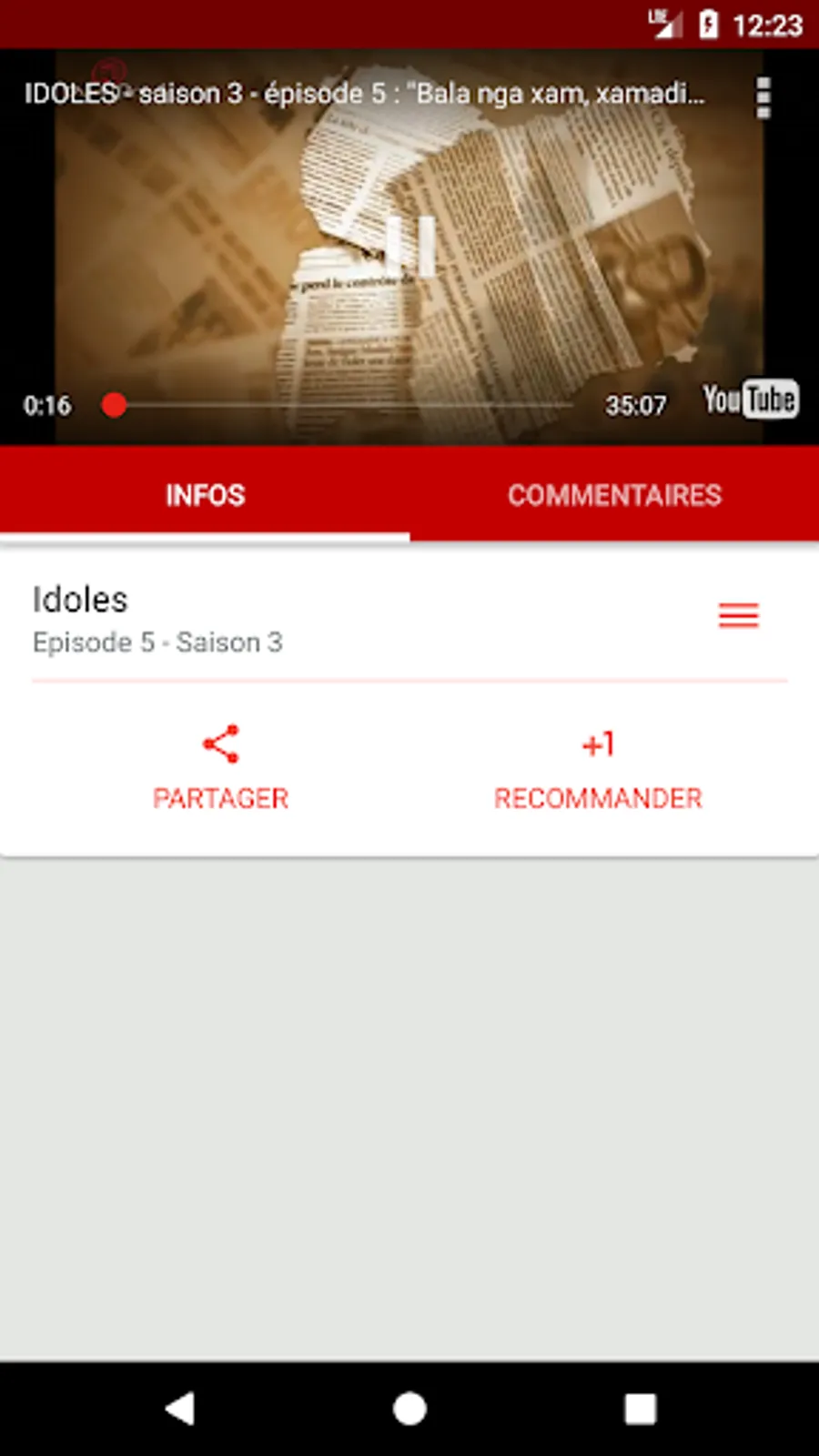The width and height of the screenshot is (819, 1456).
Task: Go back using the system navigation bar
Action: click(180, 1409)
